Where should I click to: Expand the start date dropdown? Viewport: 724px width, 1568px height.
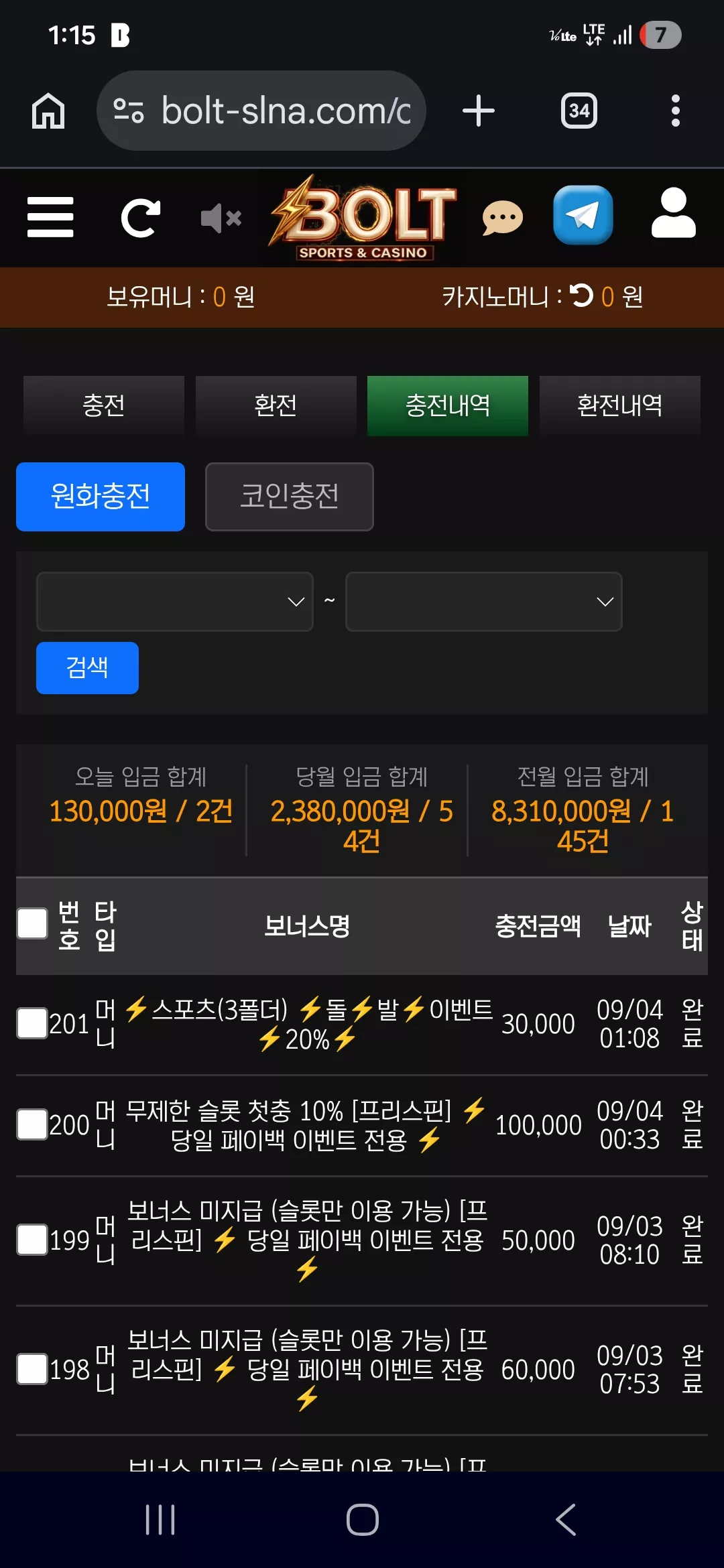[175, 602]
